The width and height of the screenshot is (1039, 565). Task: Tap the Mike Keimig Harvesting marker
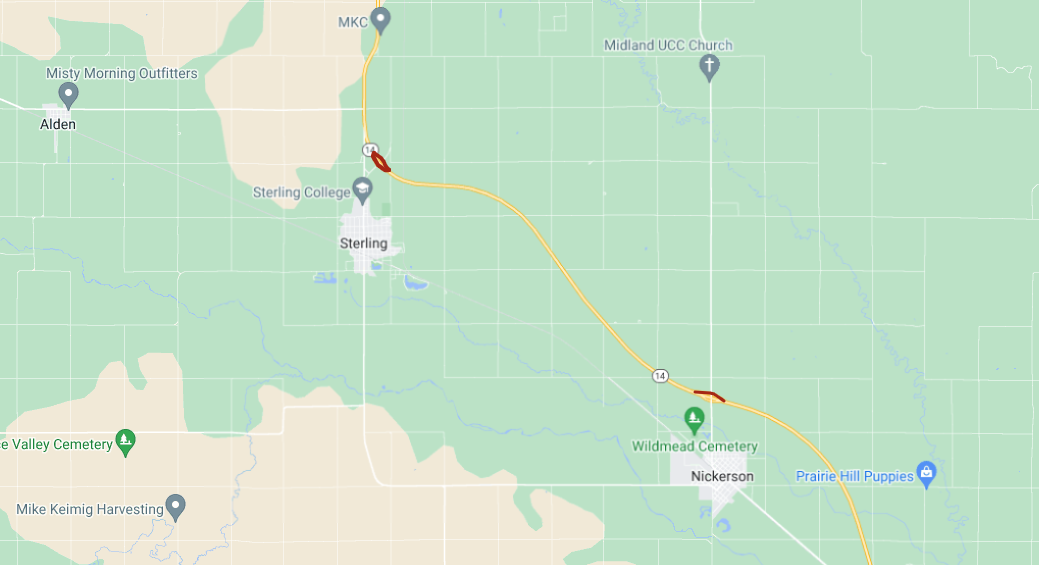tap(176, 507)
